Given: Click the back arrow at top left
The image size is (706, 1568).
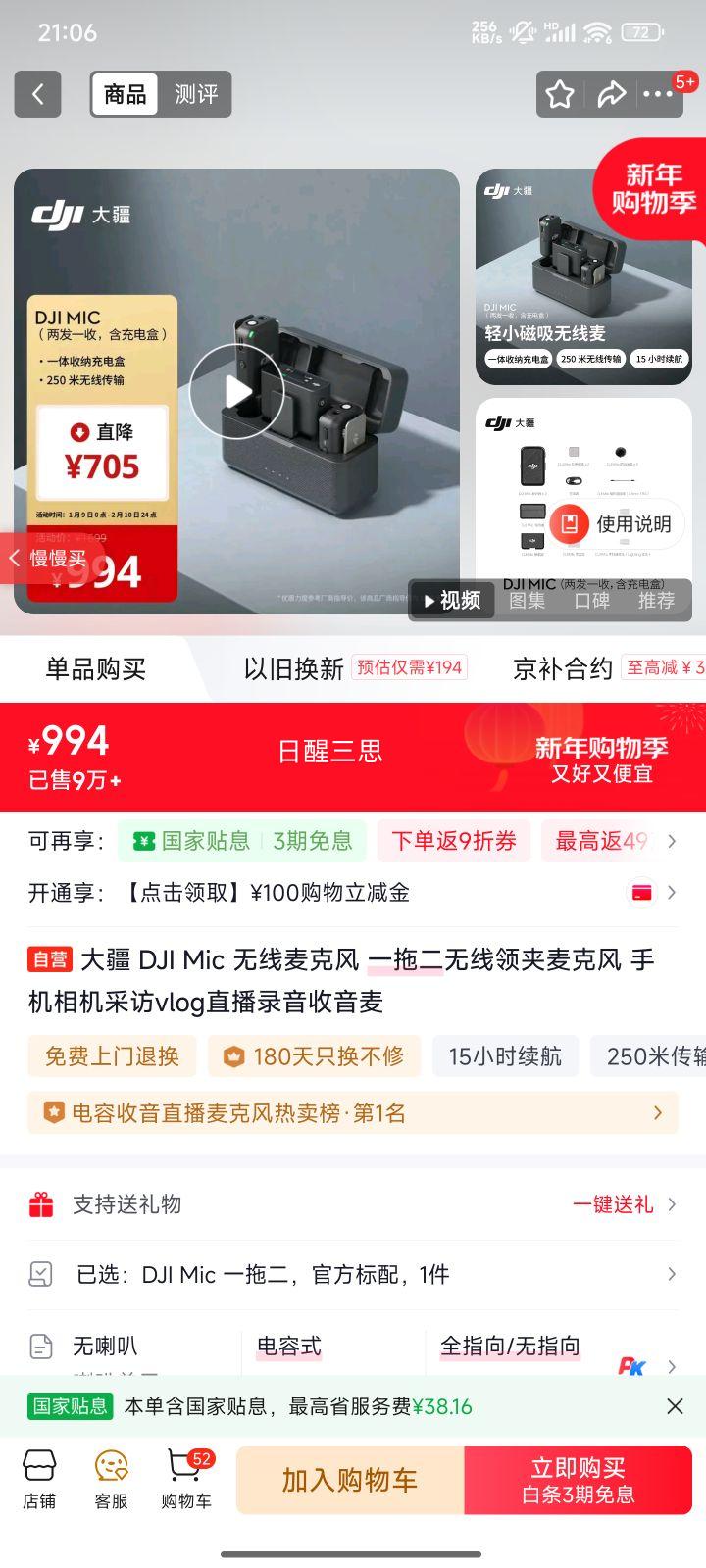Looking at the screenshot, I should click(x=37, y=94).
